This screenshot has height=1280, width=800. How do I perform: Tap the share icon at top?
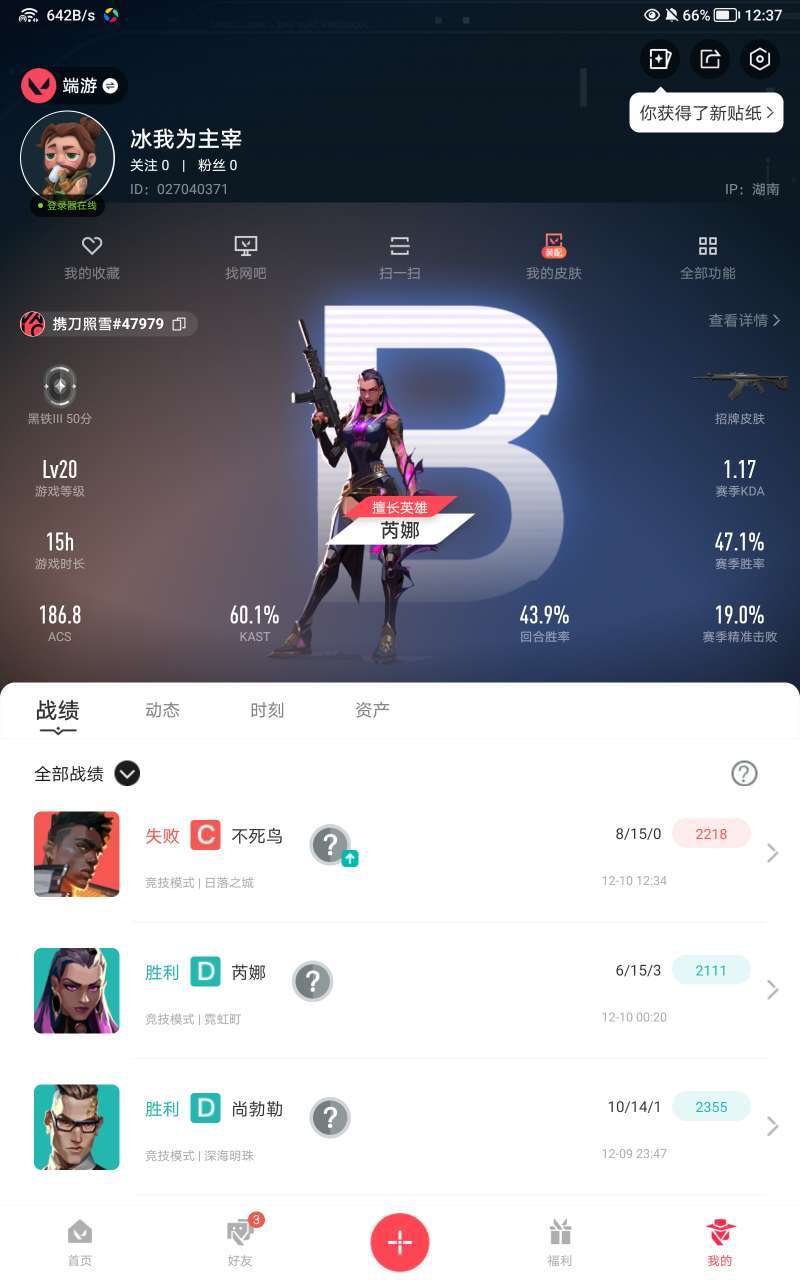[x=710, y=59]
